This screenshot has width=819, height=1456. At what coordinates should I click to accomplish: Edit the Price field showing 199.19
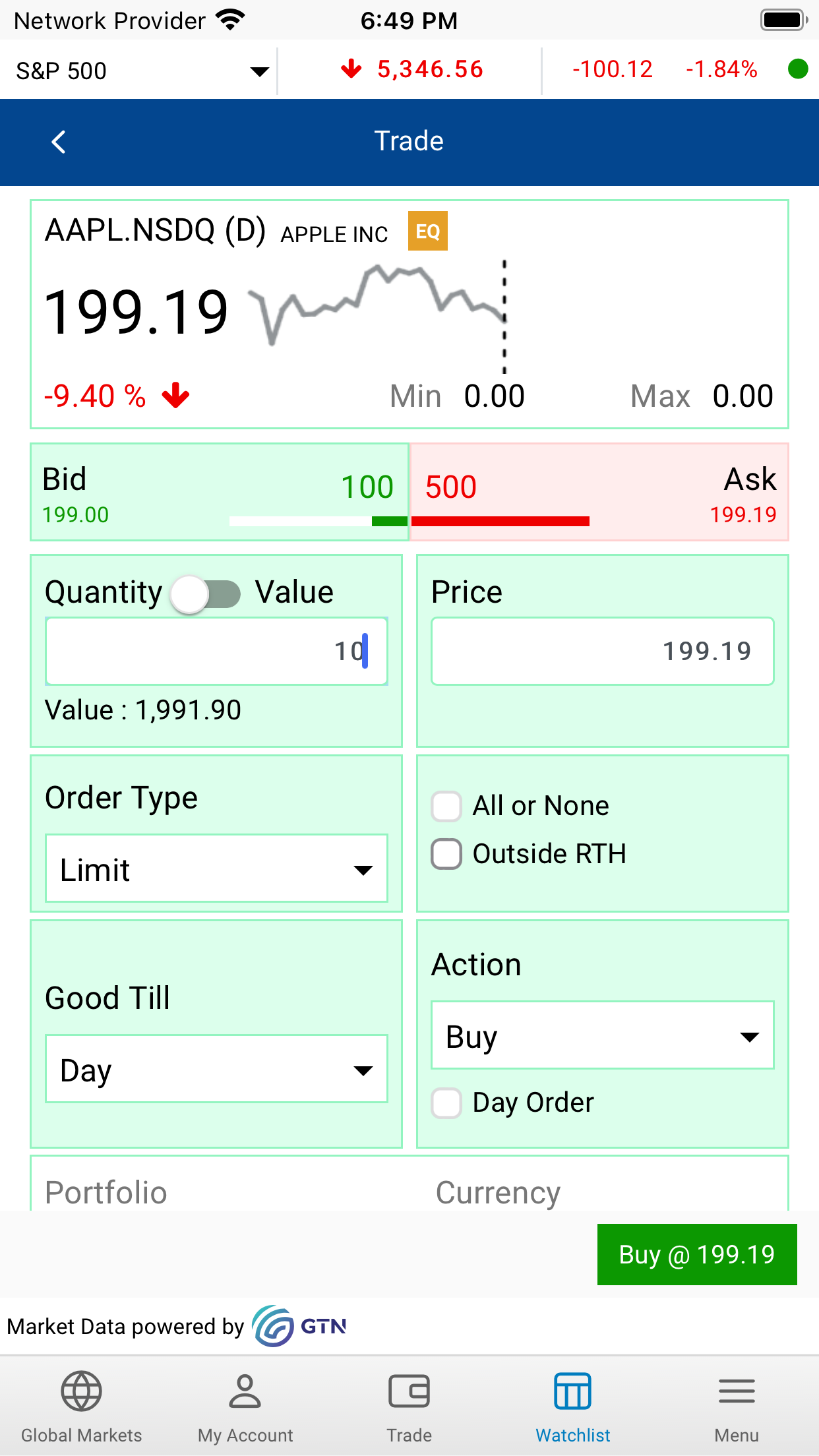(603, 652)
